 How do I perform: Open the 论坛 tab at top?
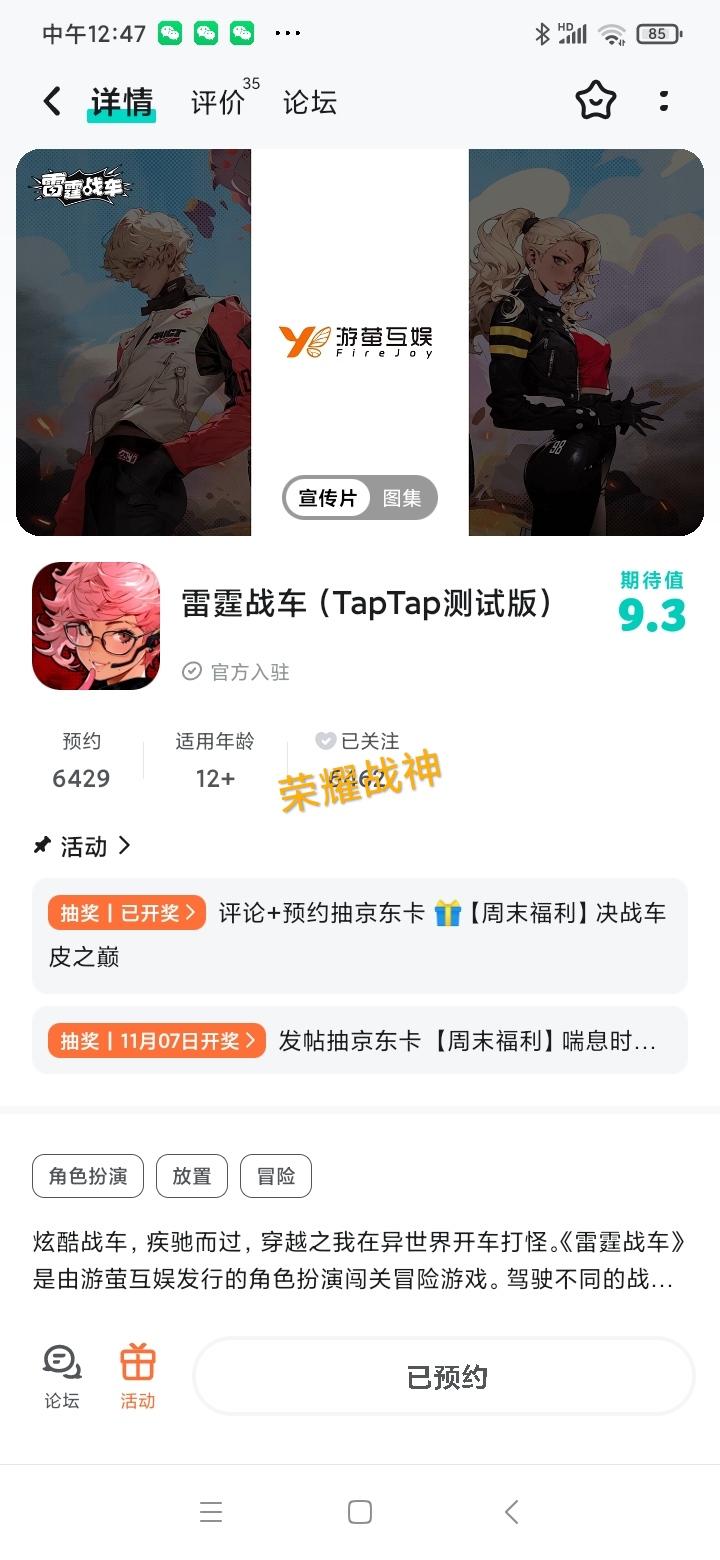point(310,102)
